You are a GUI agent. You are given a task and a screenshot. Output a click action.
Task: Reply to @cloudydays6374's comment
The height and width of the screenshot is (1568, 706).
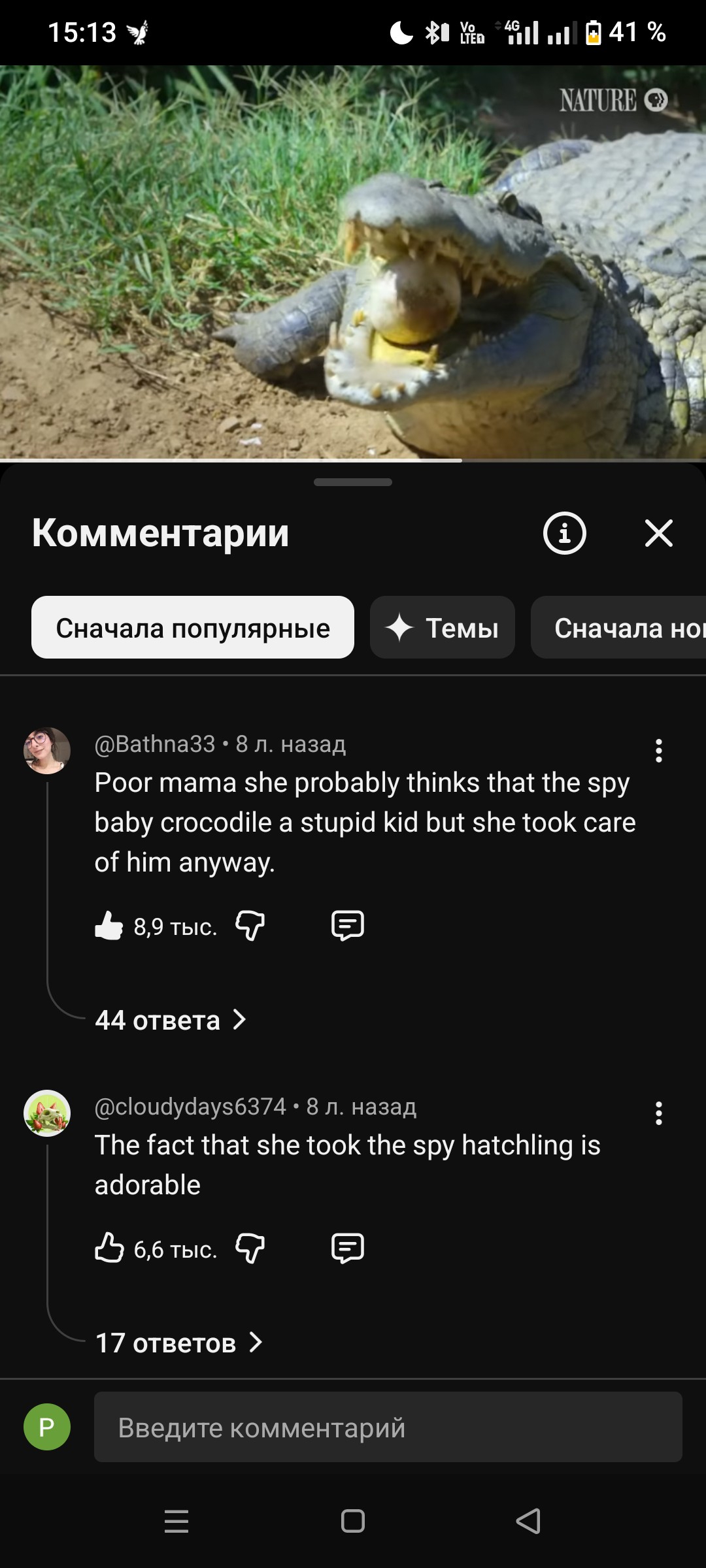click(x=347, y=1249)
